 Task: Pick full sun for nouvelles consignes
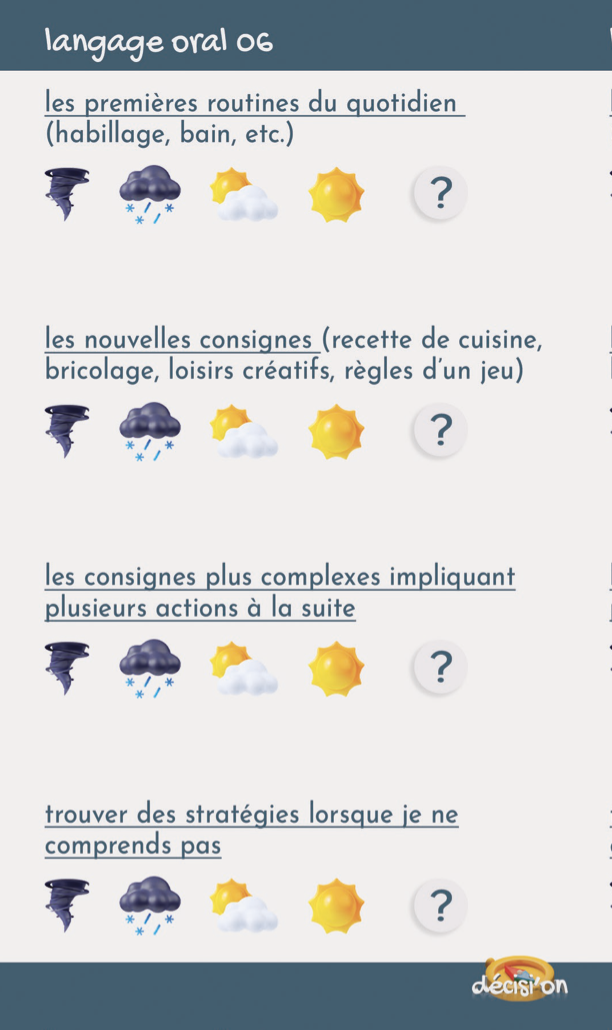click(336, 431)
